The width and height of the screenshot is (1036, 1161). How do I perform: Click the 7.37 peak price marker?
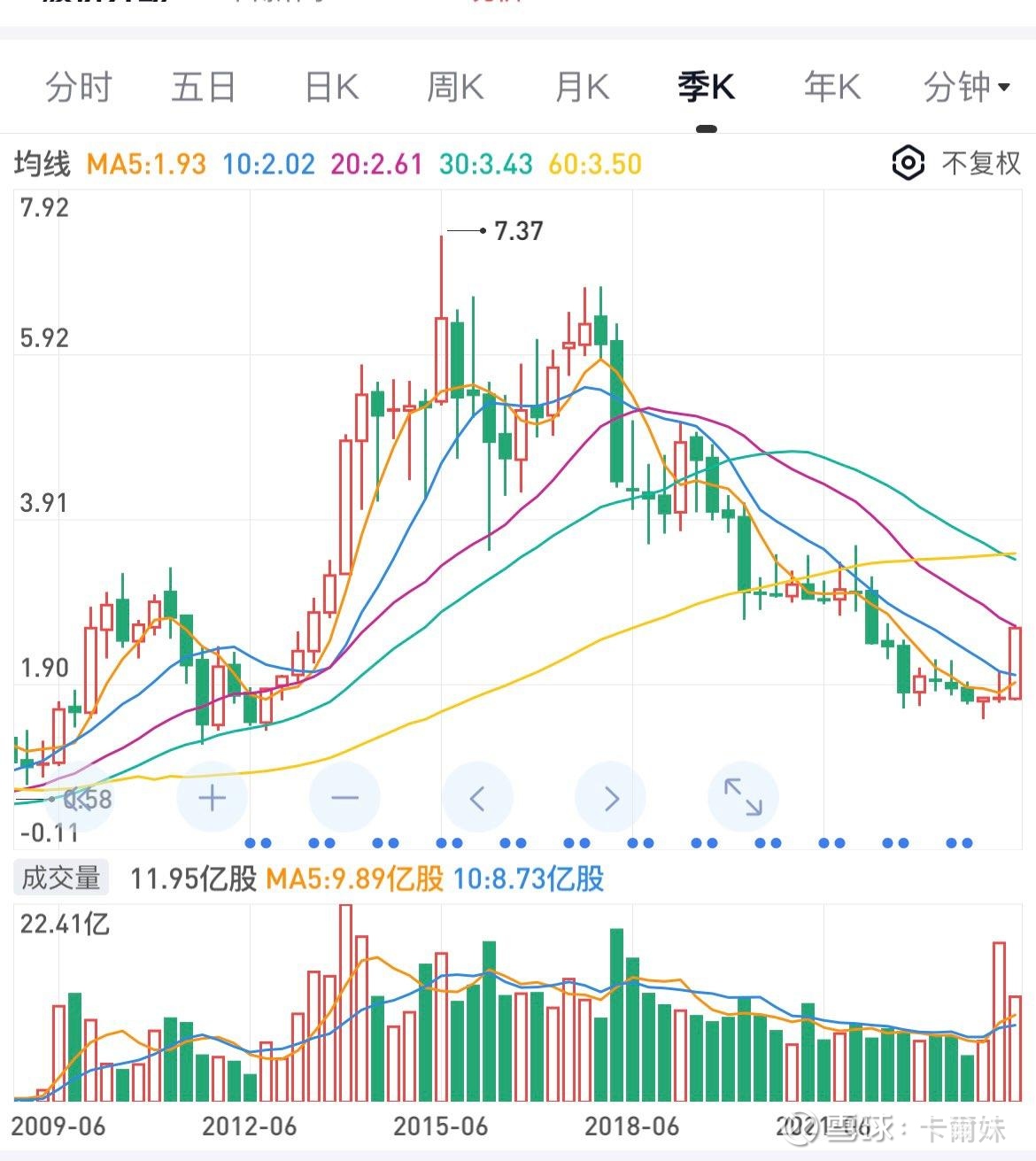coord(516,231)
